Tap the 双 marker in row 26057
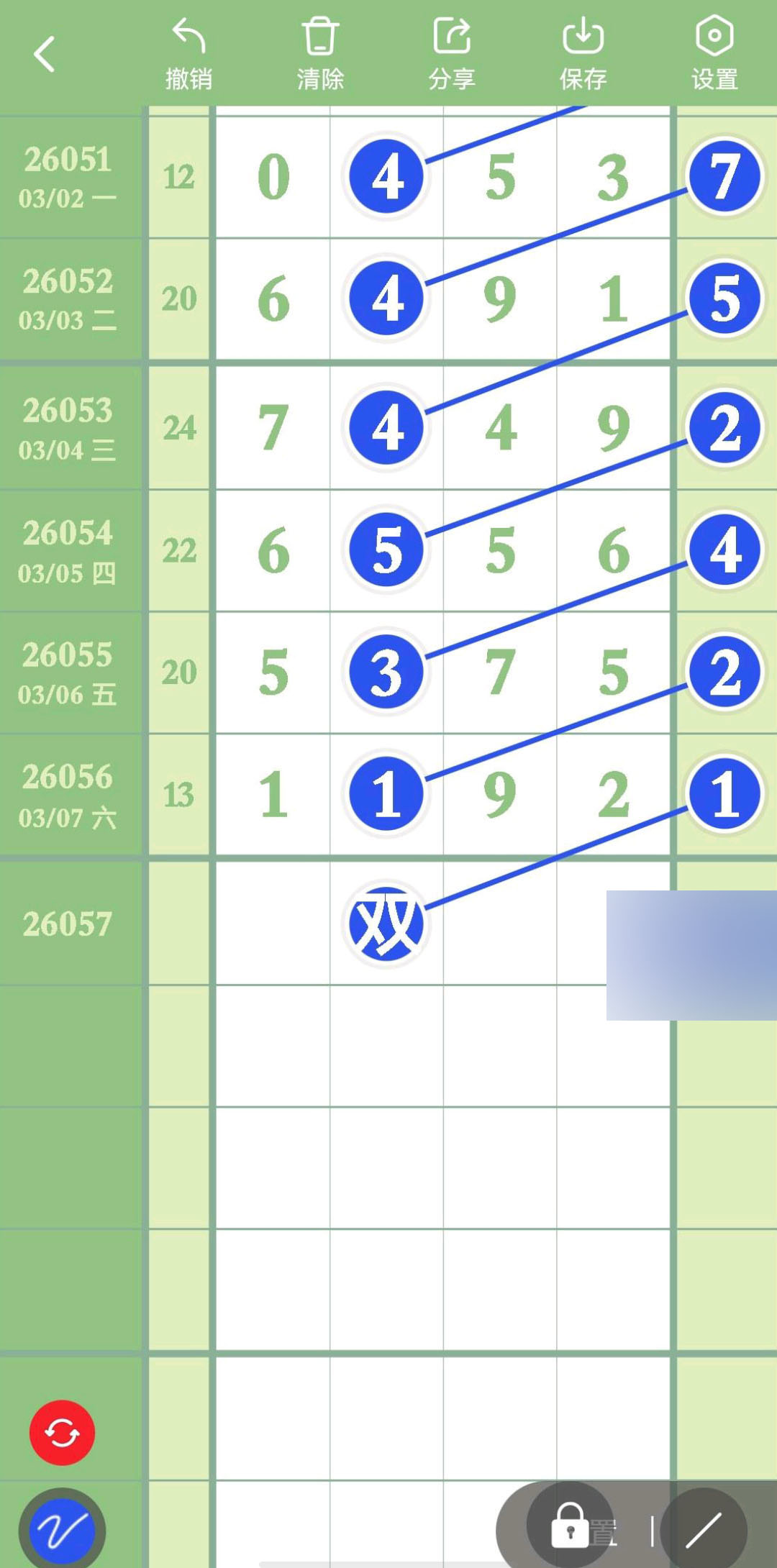777x1568 pixels. tap(386, 924)
